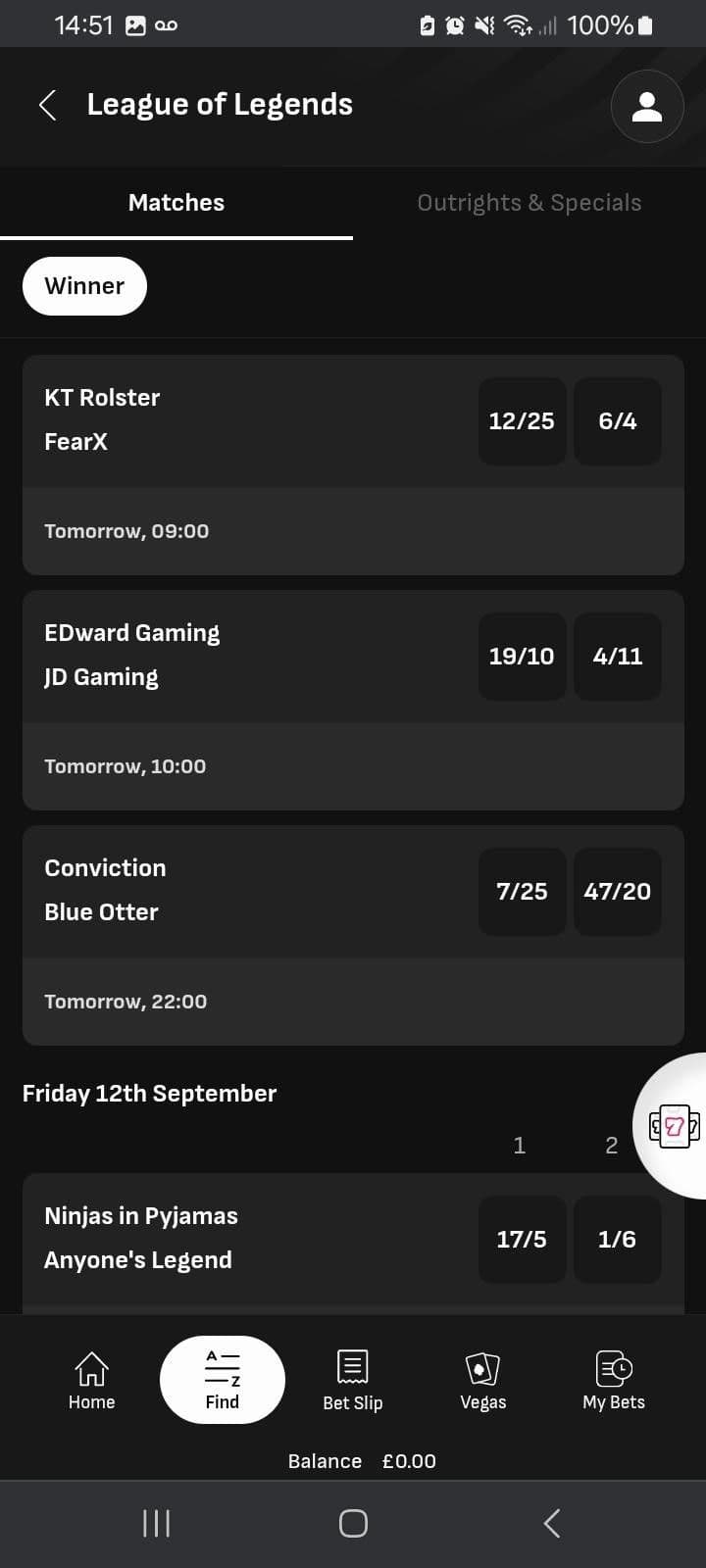Tap the floating bet slip bubble
706x1568 pixels.
[x=673, y=1125]
